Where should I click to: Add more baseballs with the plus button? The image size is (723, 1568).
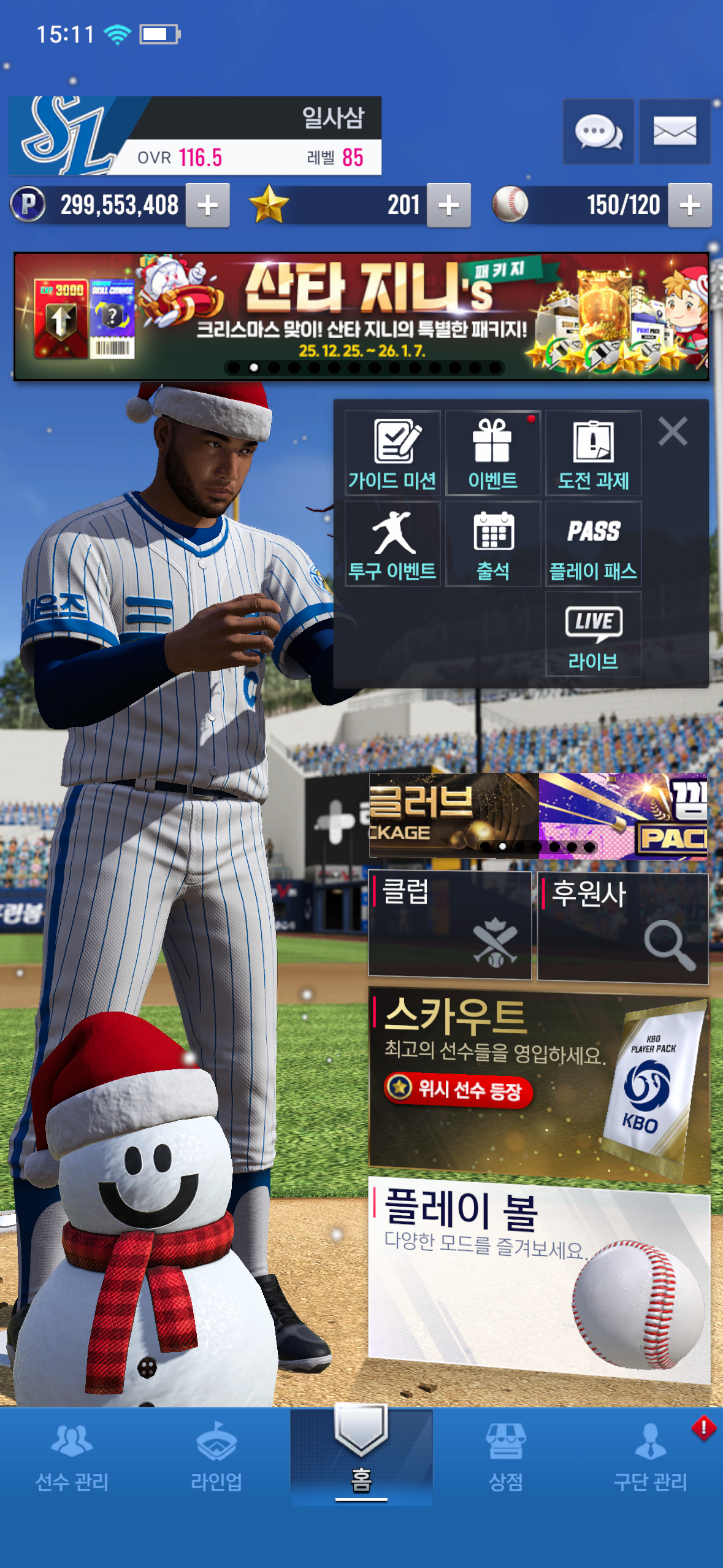(x=689, y=206)
